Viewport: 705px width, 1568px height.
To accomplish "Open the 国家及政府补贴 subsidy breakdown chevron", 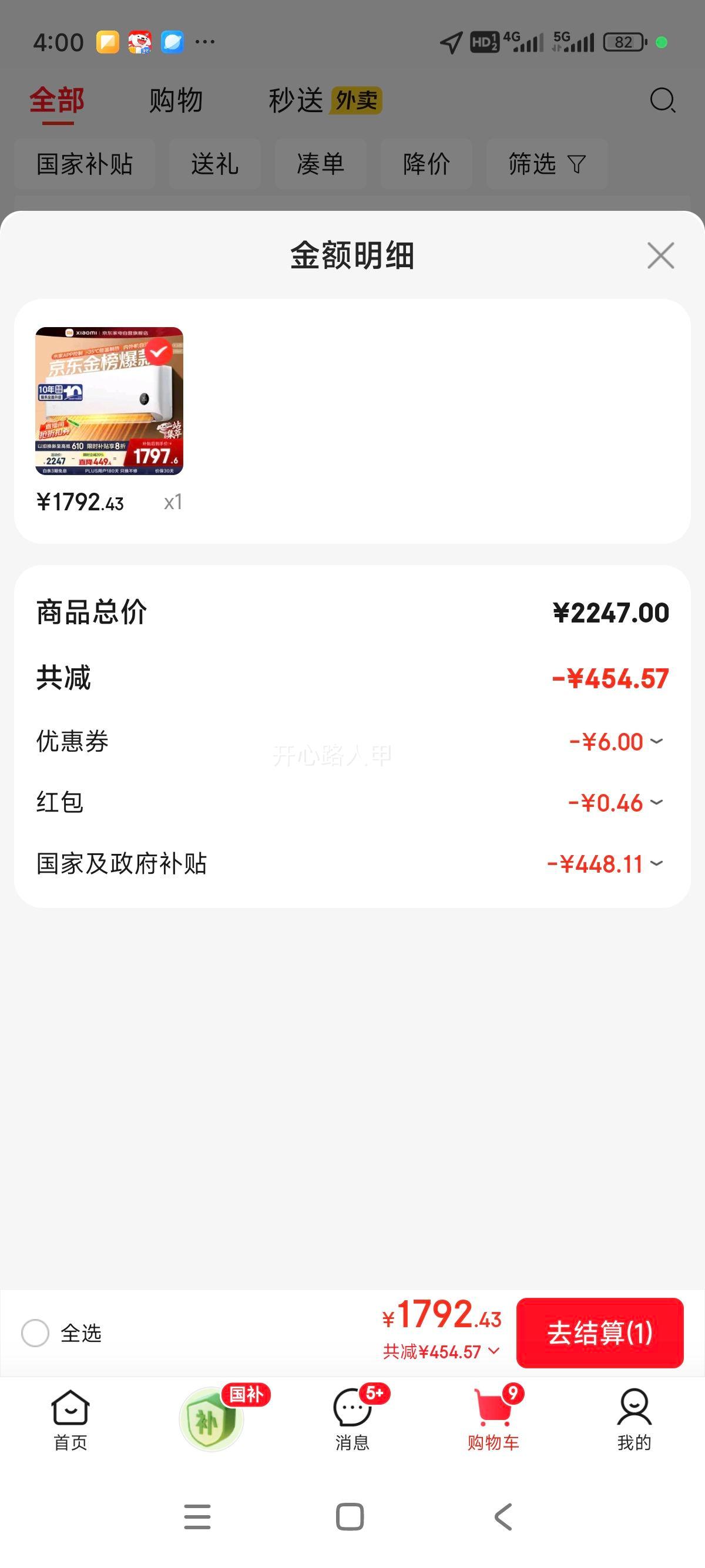I will pos(657,863).
